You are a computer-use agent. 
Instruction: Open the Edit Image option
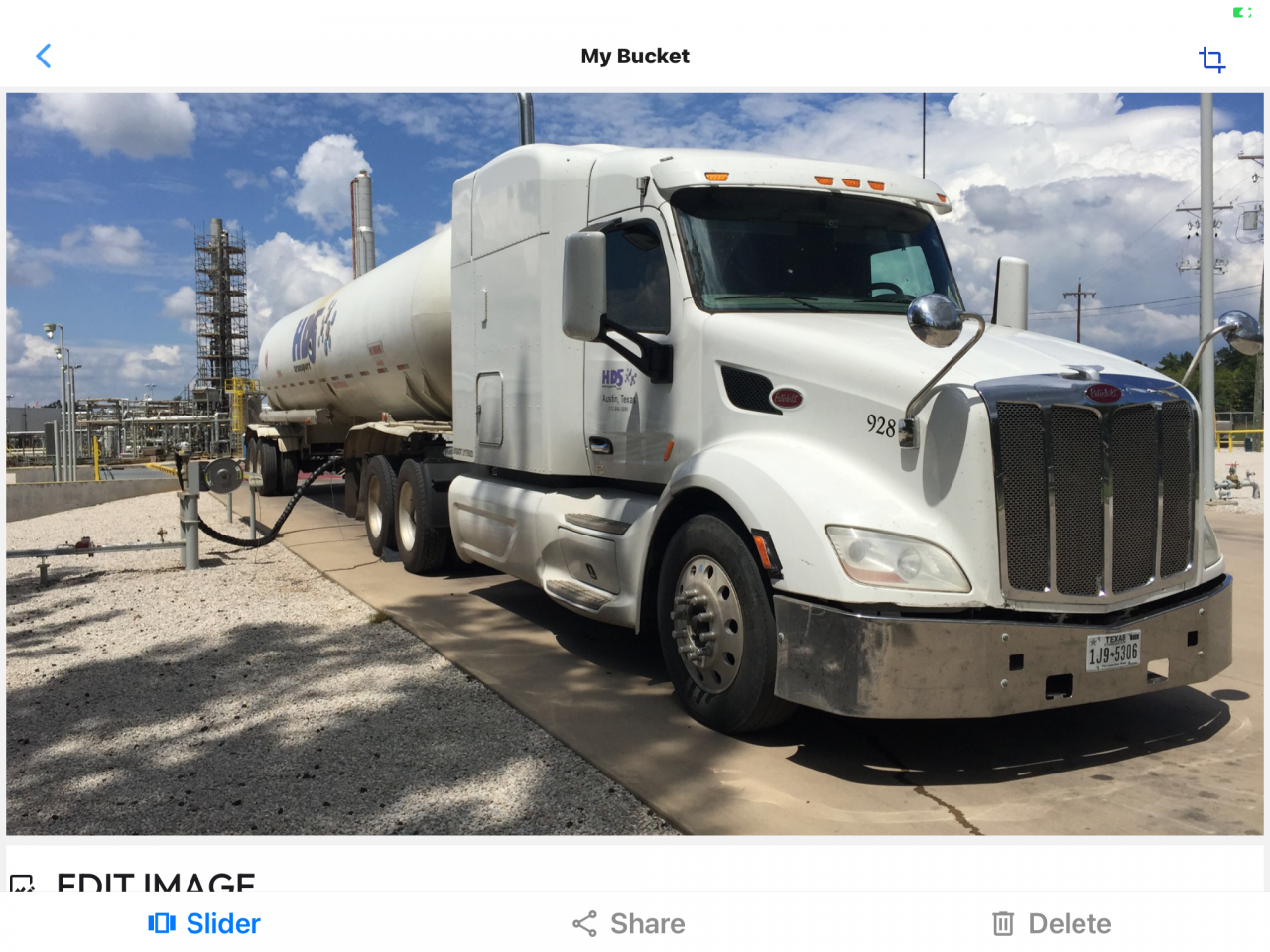pyautogui.click(x=155, y=882)
